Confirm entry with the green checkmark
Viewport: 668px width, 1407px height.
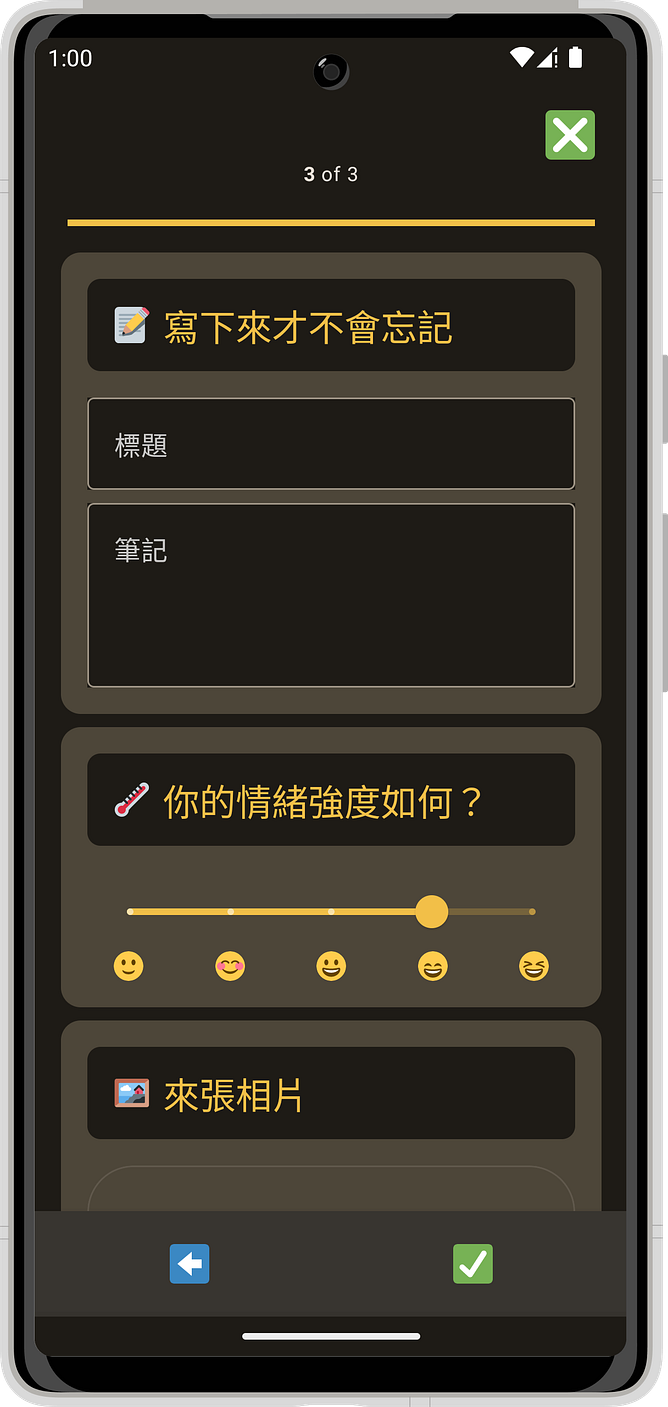(472, 1264)
